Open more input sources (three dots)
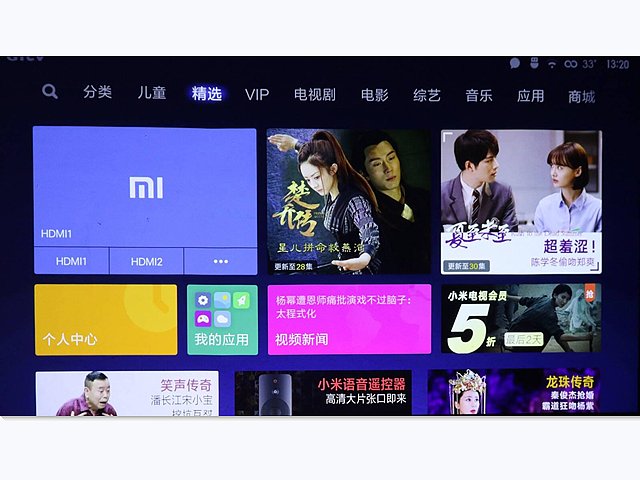 220,261
